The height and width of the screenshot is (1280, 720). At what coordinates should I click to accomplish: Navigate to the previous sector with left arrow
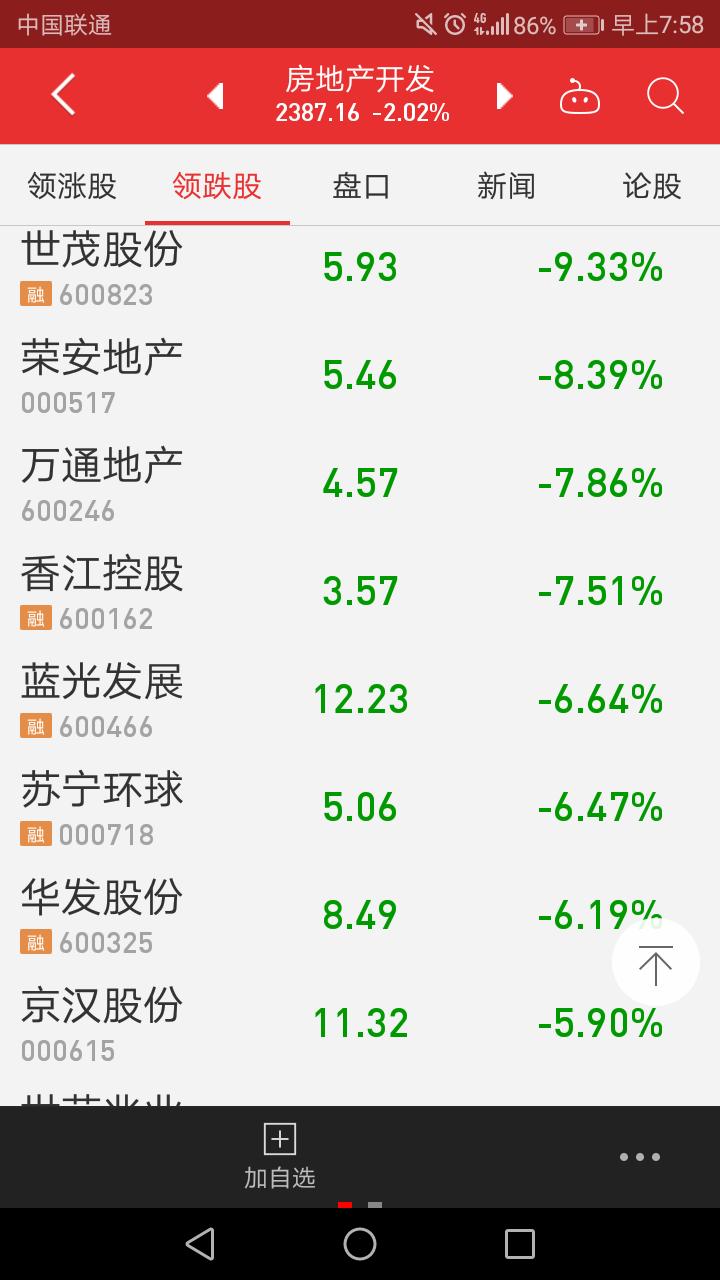tap(214, 96)
